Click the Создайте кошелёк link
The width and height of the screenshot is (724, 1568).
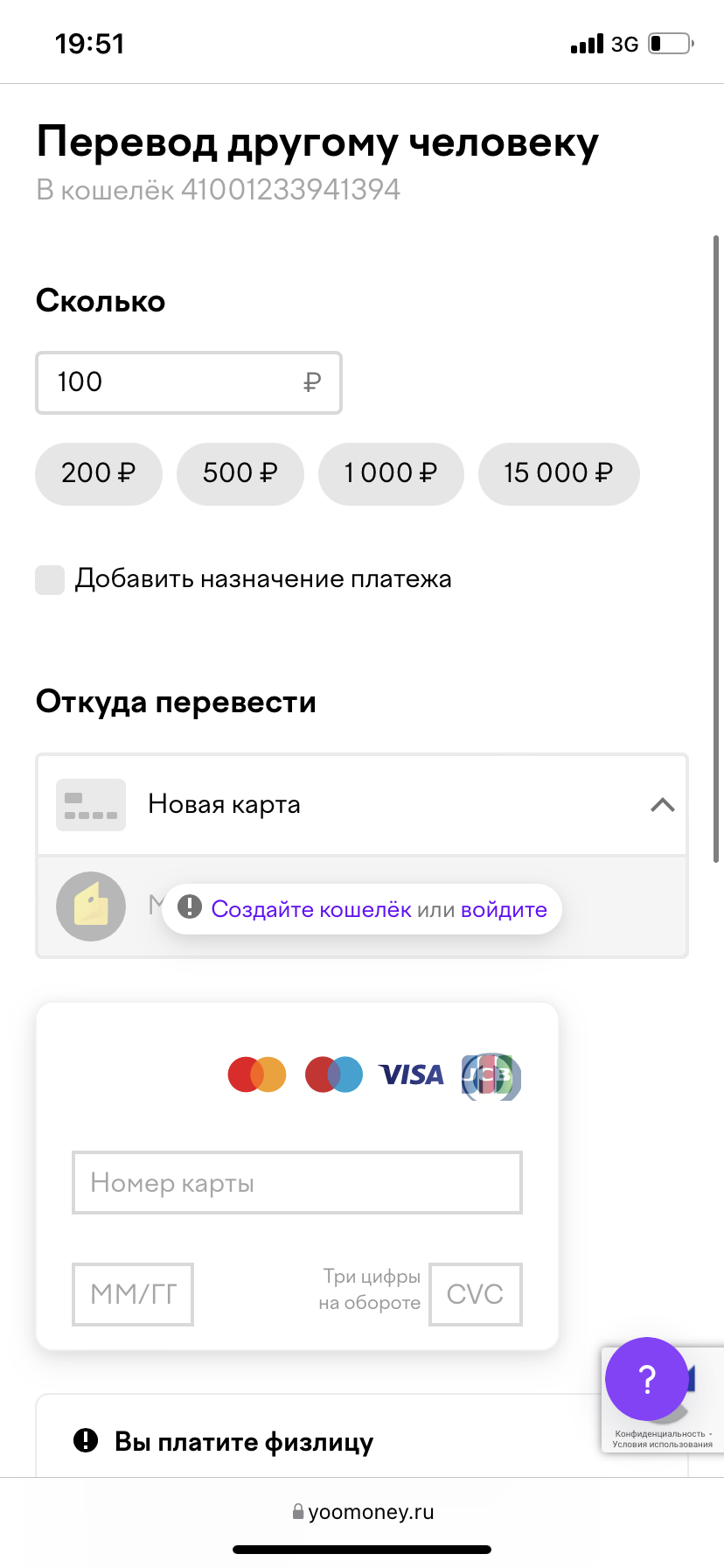310,910
